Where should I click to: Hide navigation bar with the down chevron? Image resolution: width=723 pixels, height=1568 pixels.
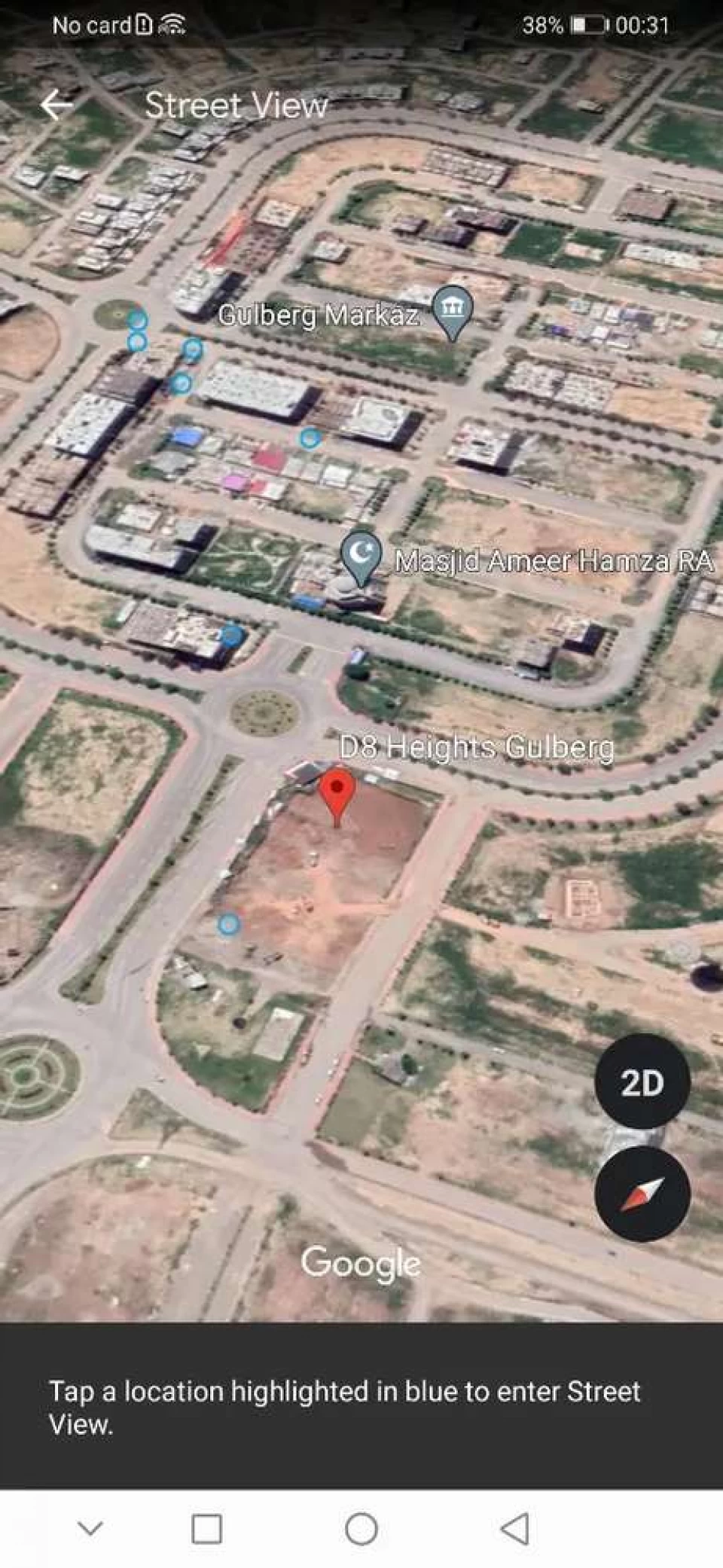pyautogui.click(x=90, y=1529)
